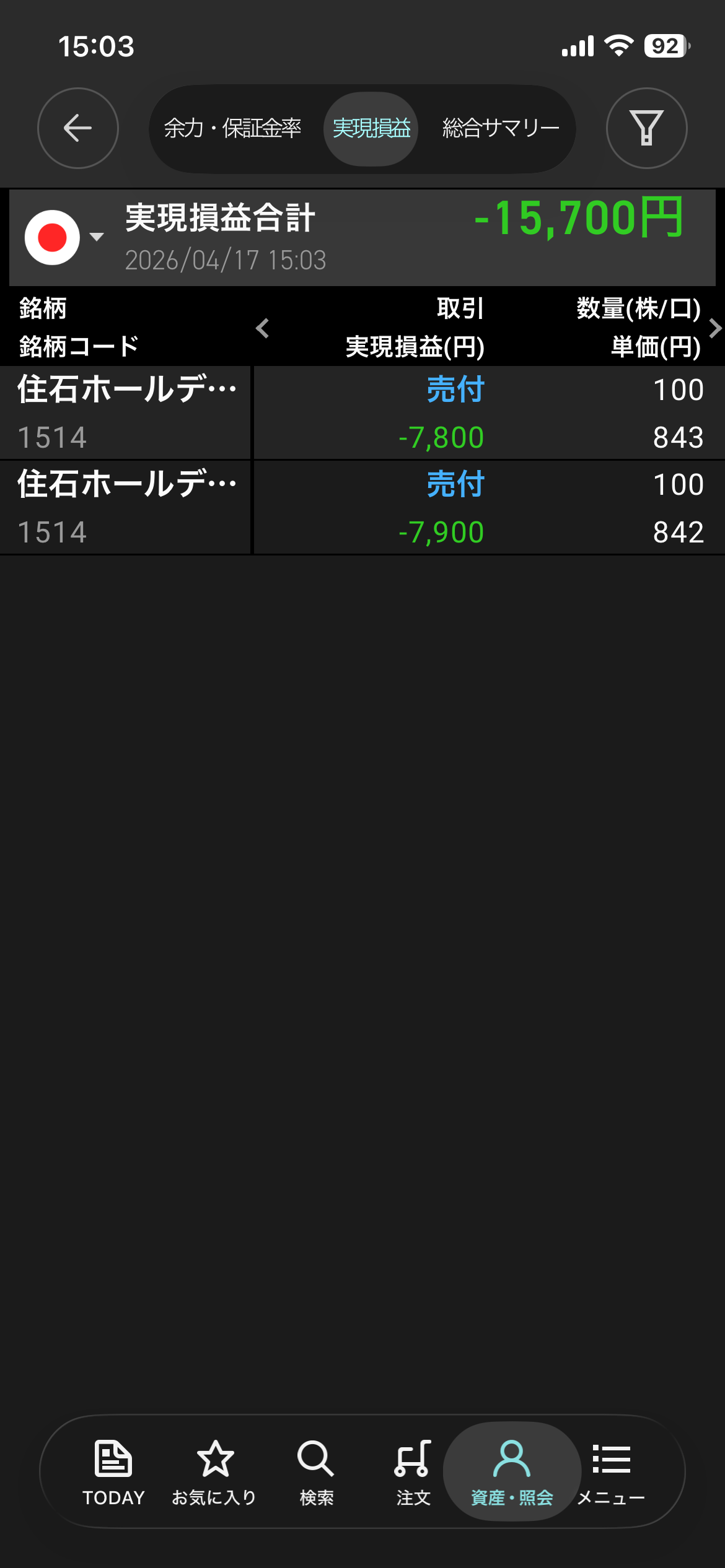Open the filter funnel icon
Screen dimensions: 725x1568
coord(646,128)
